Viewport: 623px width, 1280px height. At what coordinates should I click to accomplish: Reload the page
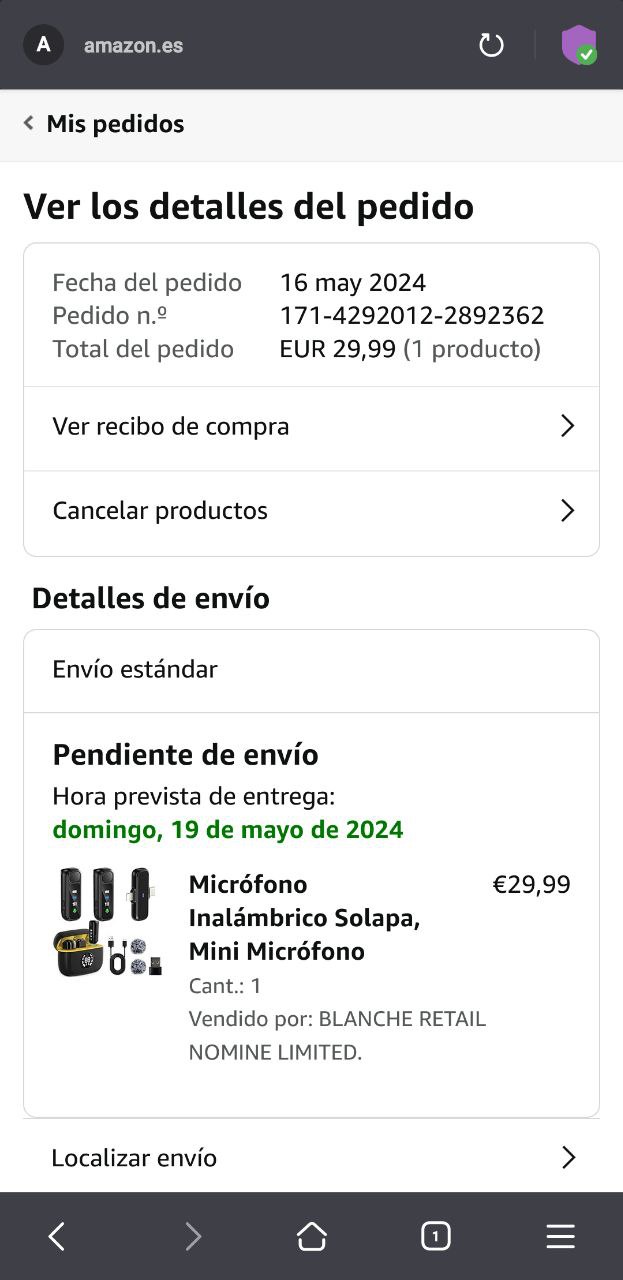tap(491, 45)
